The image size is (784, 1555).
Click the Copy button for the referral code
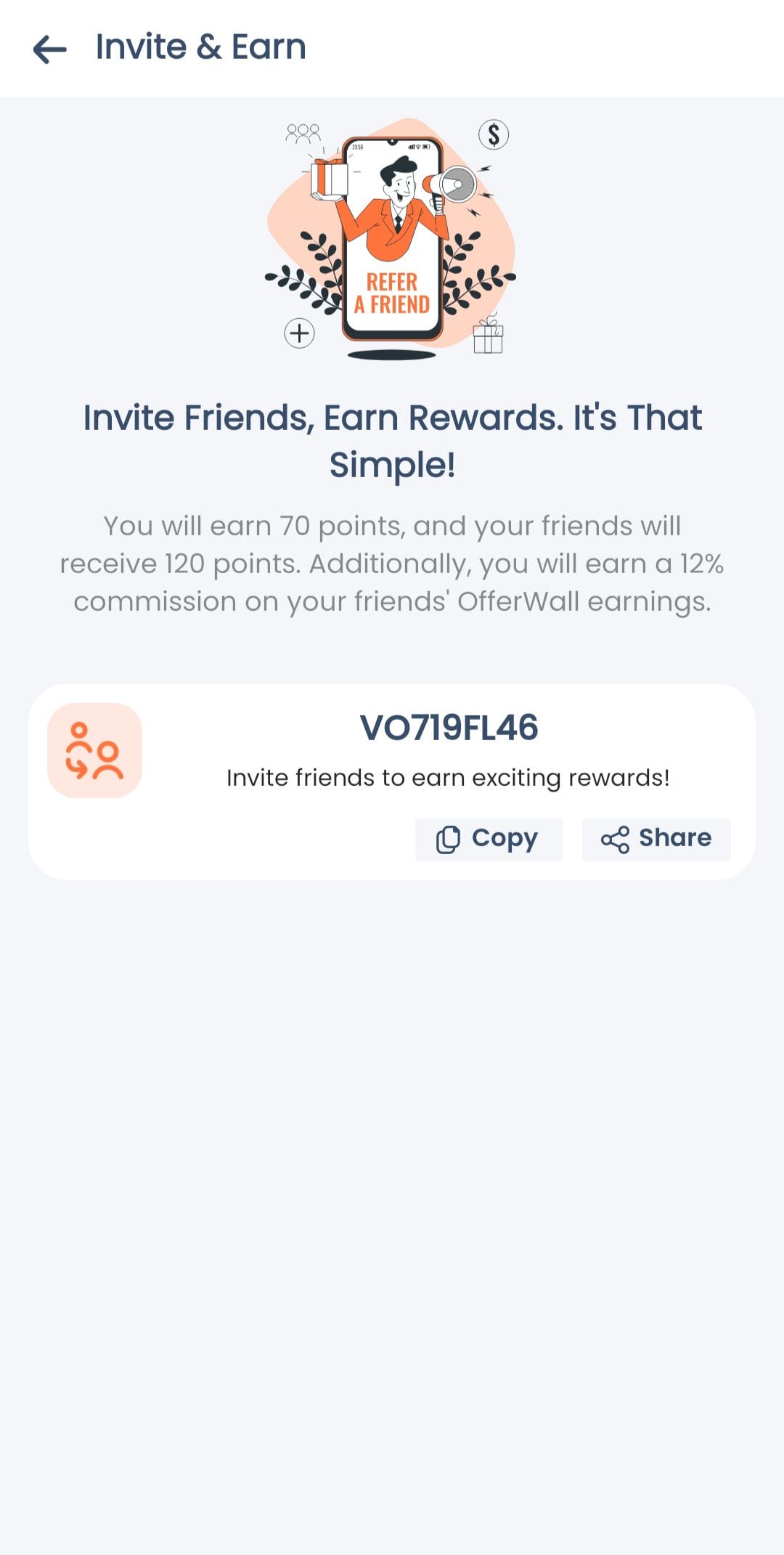point(488,838)
